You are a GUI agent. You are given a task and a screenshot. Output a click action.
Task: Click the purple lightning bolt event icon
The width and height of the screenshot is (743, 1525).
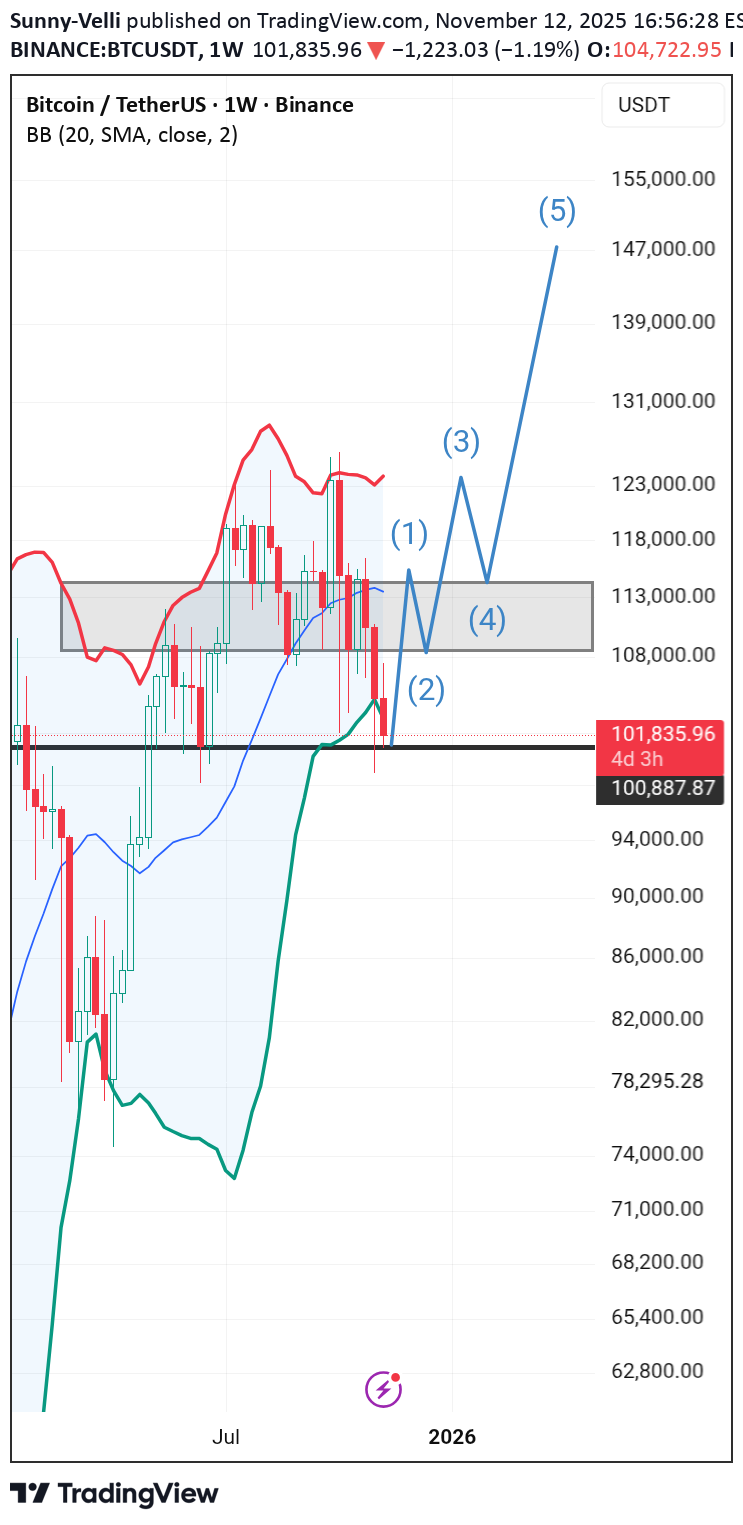pyautogui.click(x=383, y=1388)
